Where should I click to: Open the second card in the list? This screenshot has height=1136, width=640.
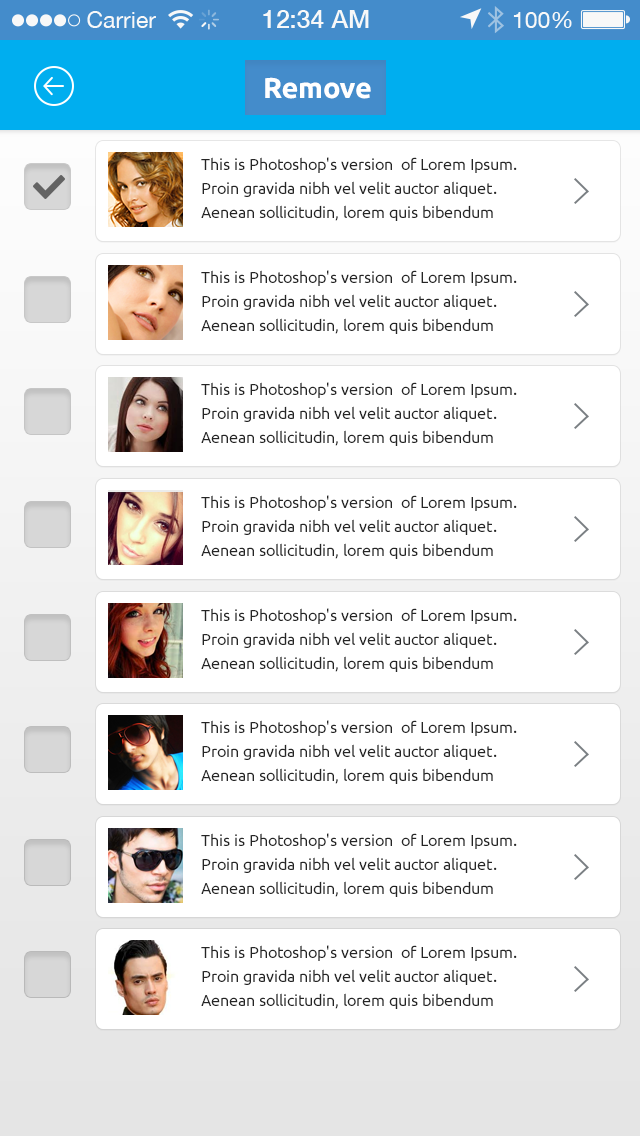357,304
